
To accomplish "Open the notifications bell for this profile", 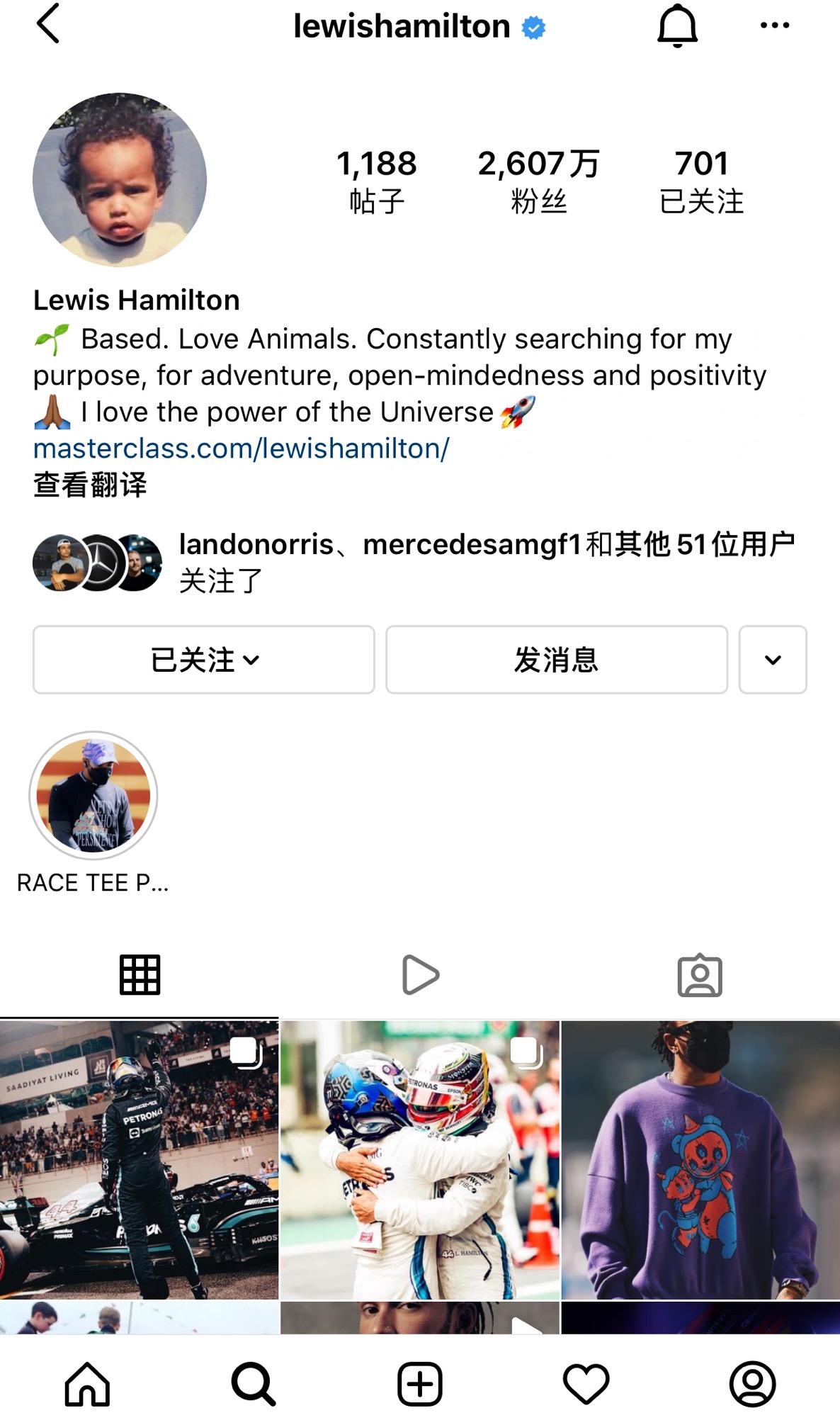I will click(677, 26).
